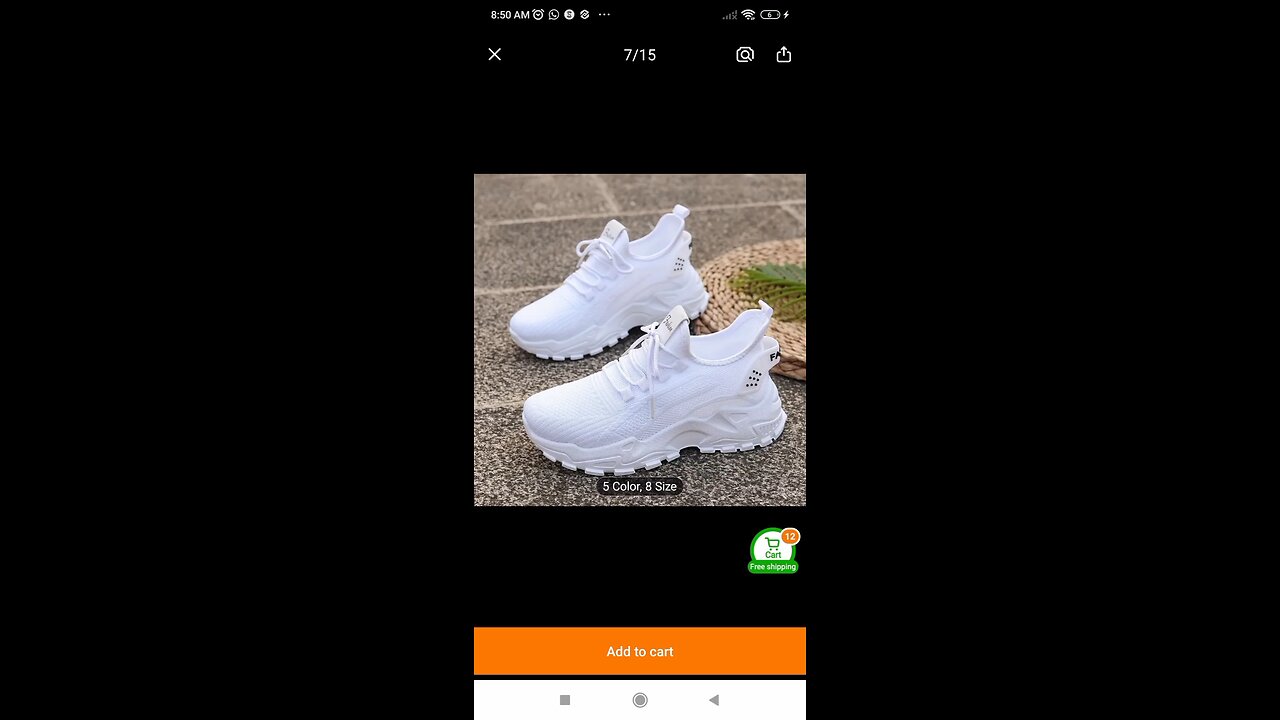The image size is (1280, 720).
Task: Search by image with the camera icon
Action: 745,55
